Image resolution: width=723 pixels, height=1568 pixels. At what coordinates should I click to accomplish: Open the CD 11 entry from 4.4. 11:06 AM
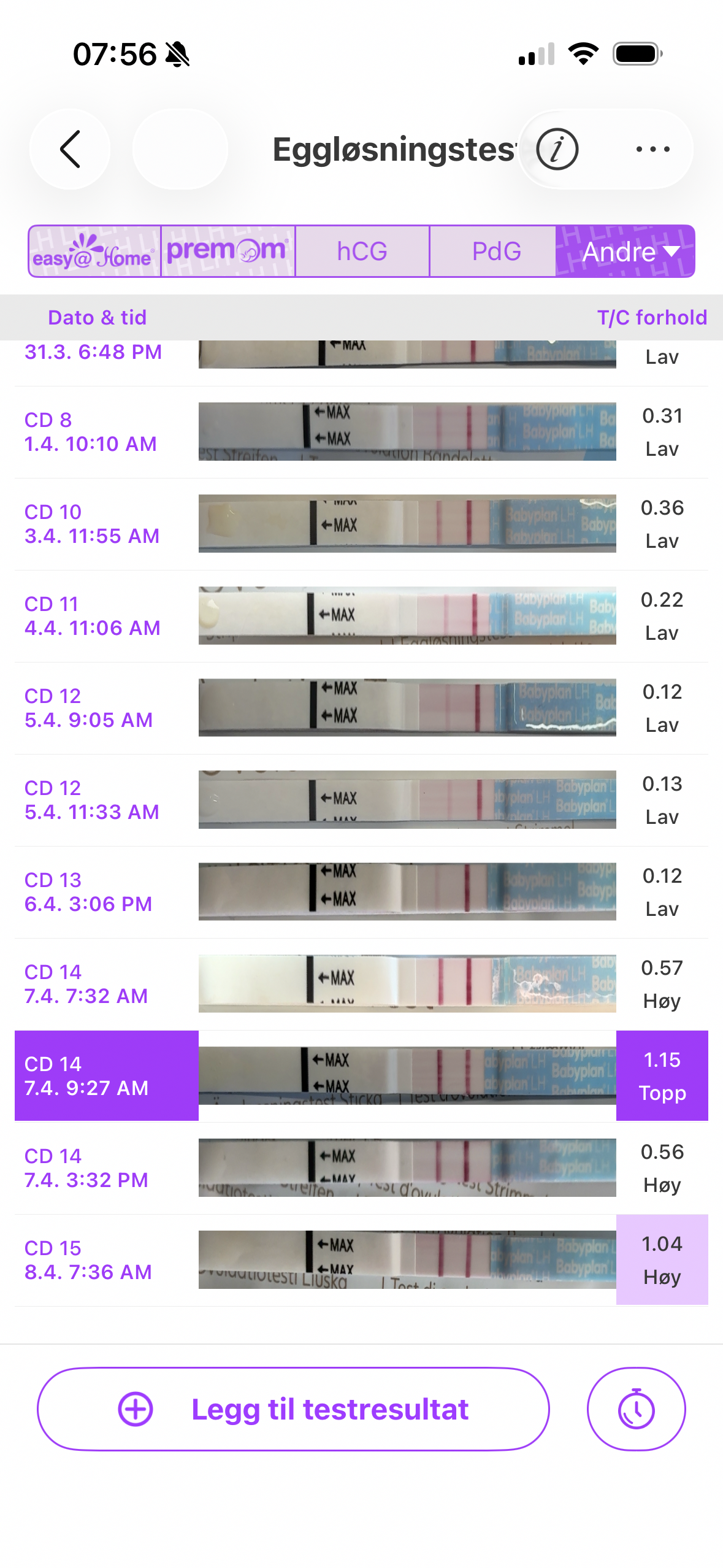361,616
